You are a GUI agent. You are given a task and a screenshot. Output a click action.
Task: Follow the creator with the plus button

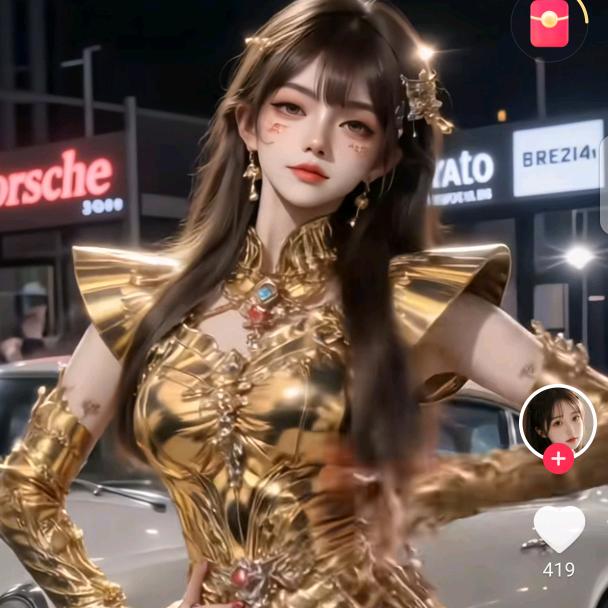click(558, 459)
